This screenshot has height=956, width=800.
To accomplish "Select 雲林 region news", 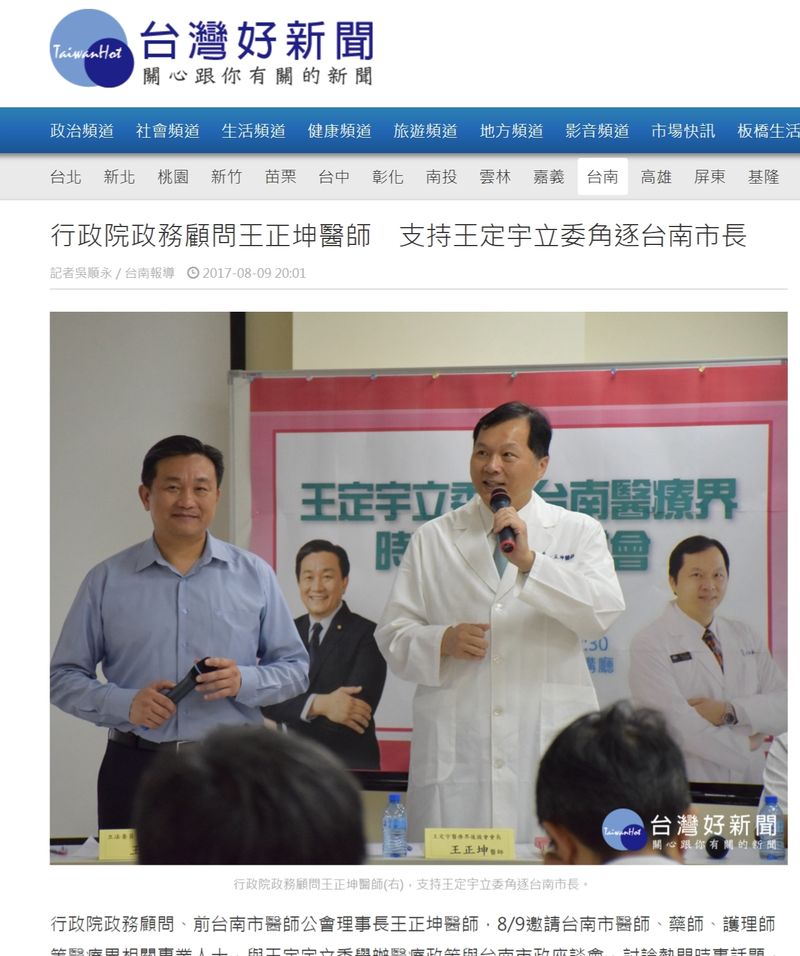I will pyautogui.click(x=495, y=177).
